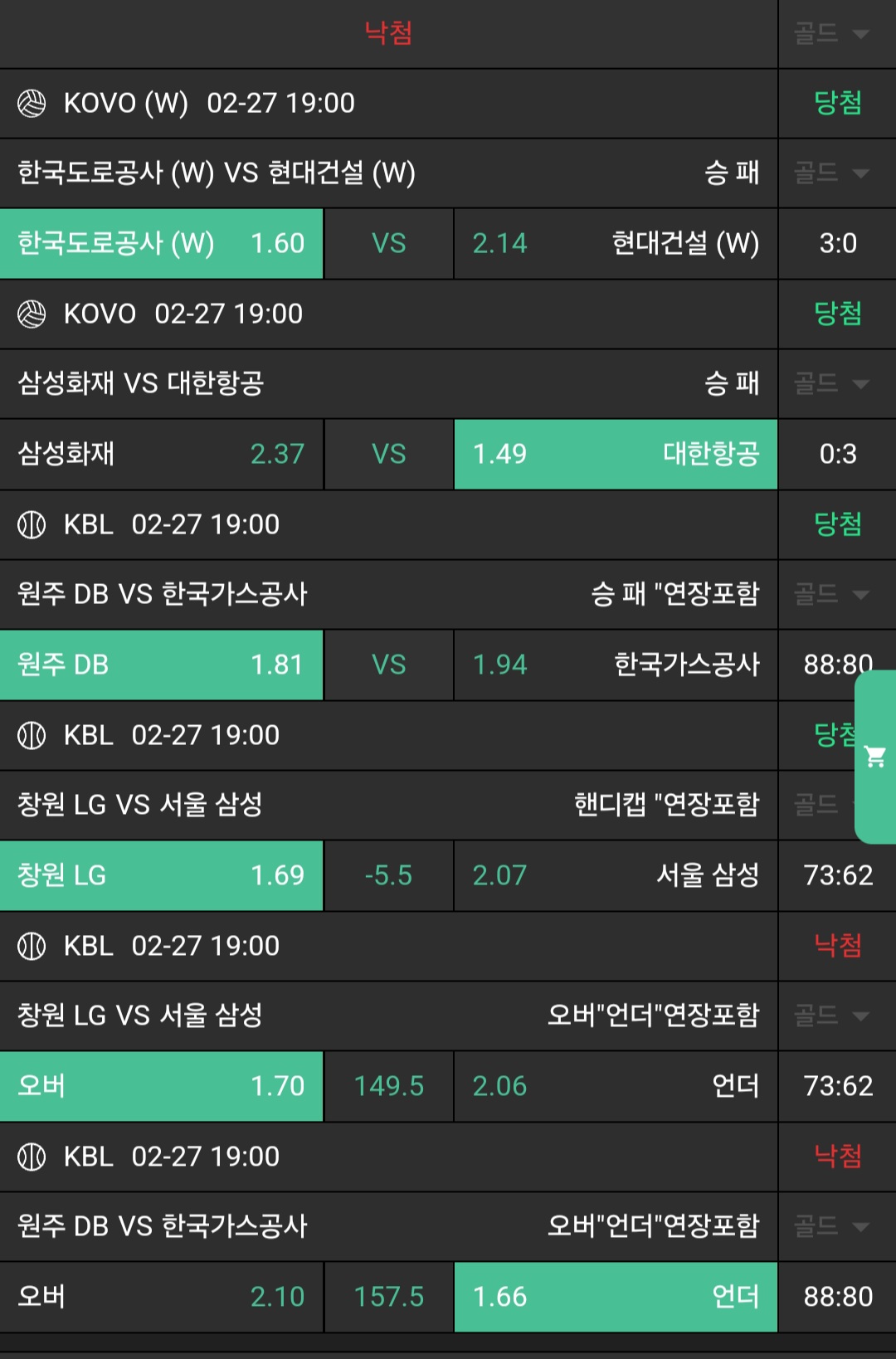
Task: Choose 삼성화재 at odds 2.37
Action: 161,455
